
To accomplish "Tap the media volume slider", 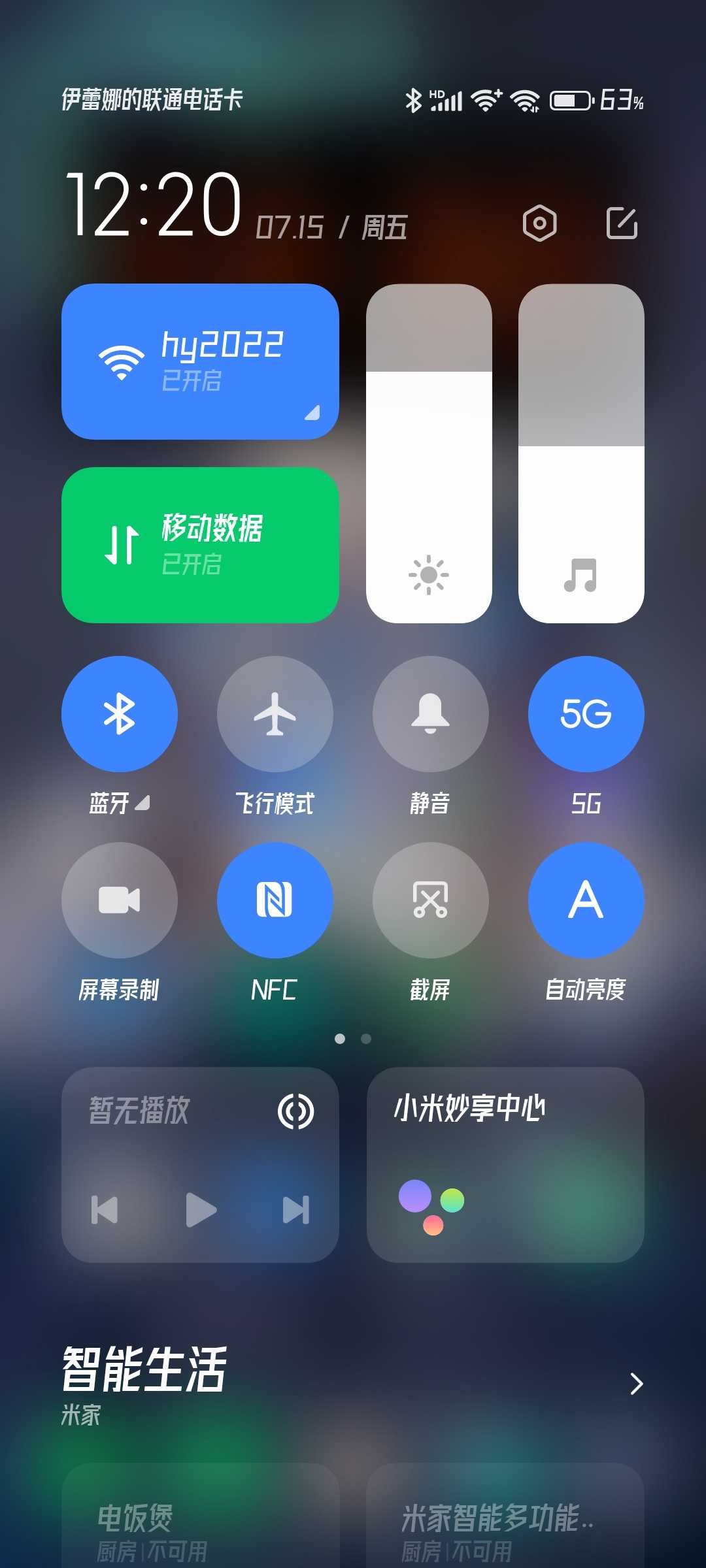I will 581,453.
